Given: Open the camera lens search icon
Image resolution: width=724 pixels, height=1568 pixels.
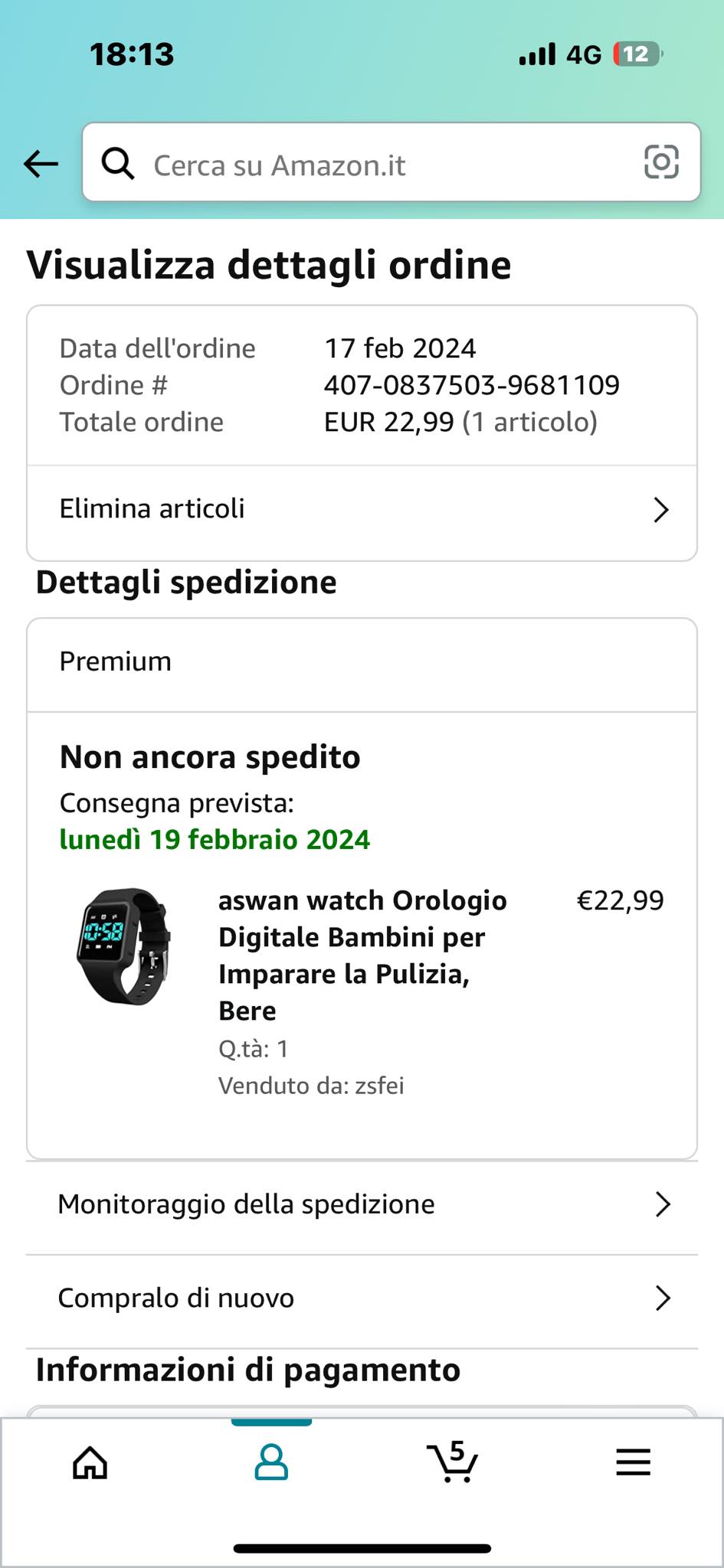Looking at the screenshot, I should pyautogui.click(x=661, y=162).
